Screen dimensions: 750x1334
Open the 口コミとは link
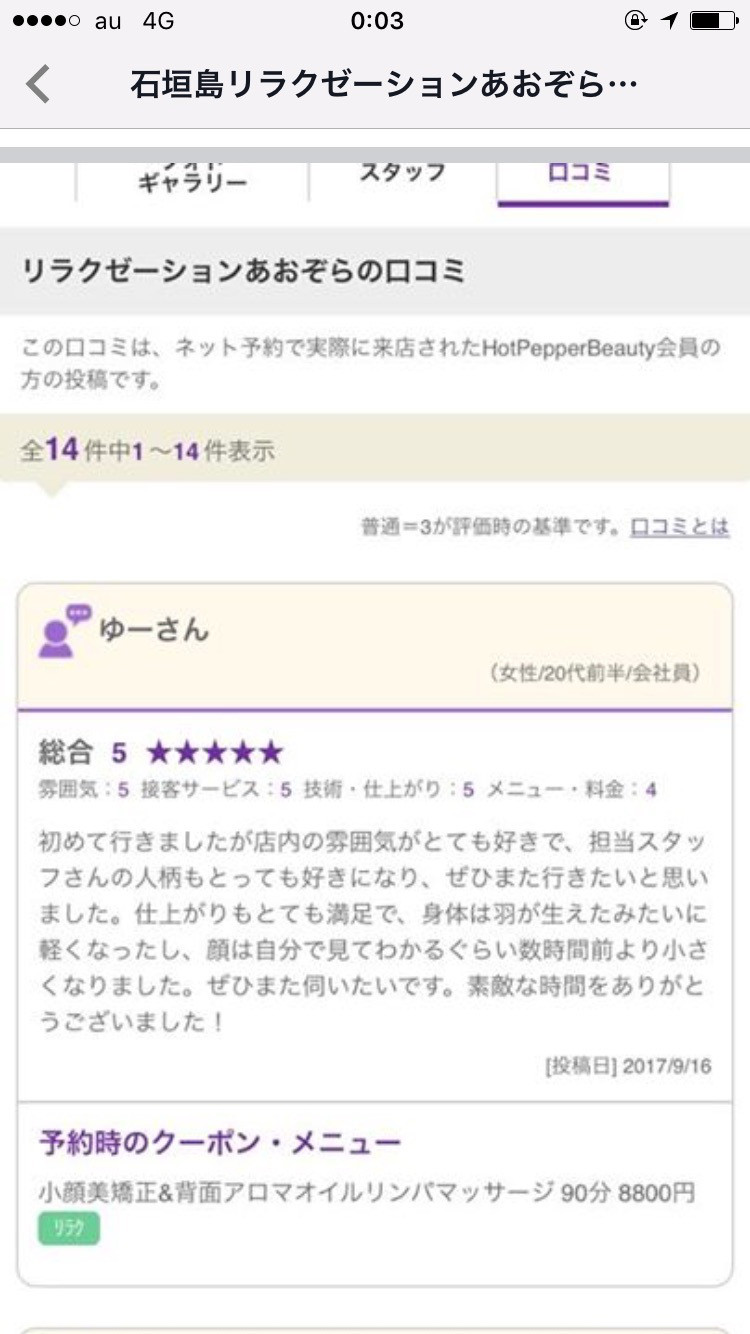[x=679, y=527]
